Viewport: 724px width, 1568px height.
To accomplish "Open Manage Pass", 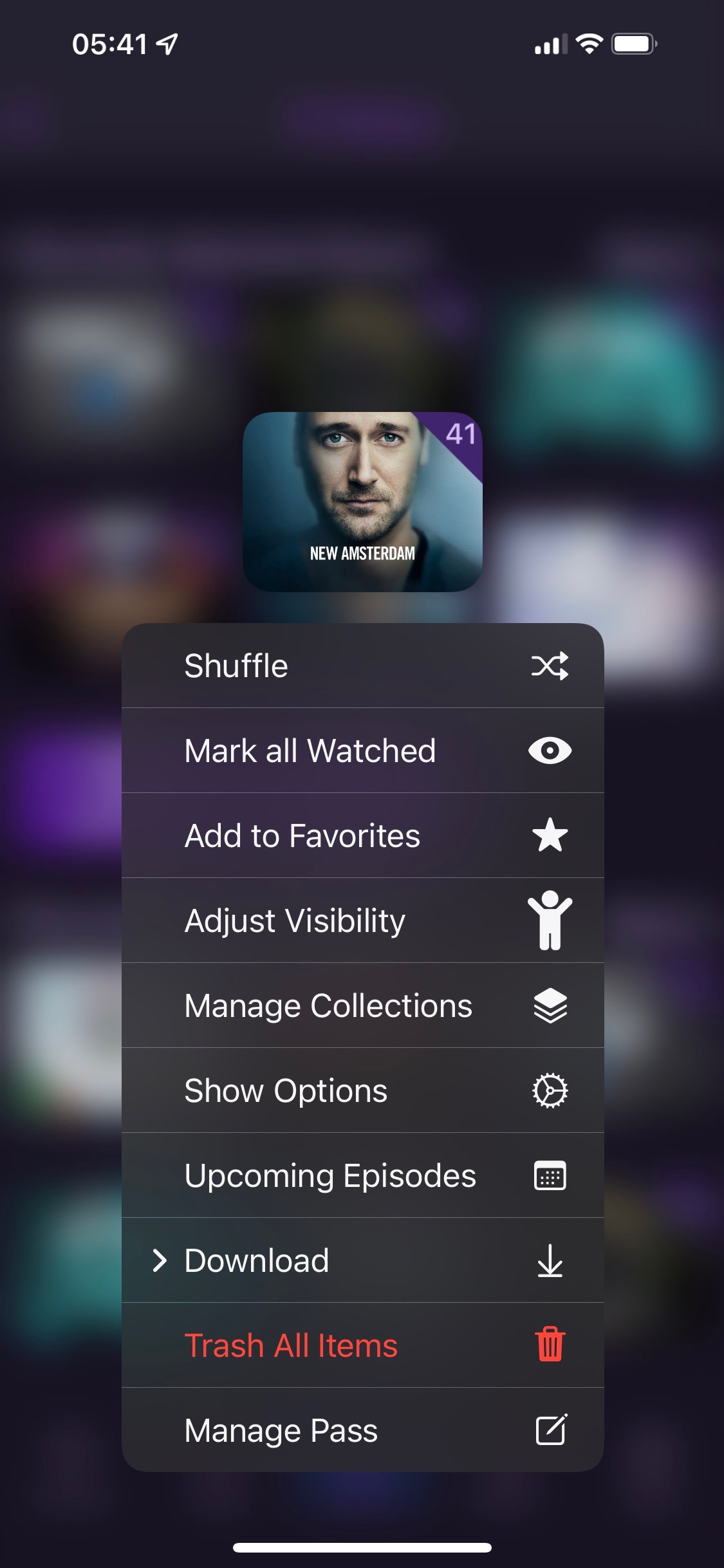I will (362, 1430).
